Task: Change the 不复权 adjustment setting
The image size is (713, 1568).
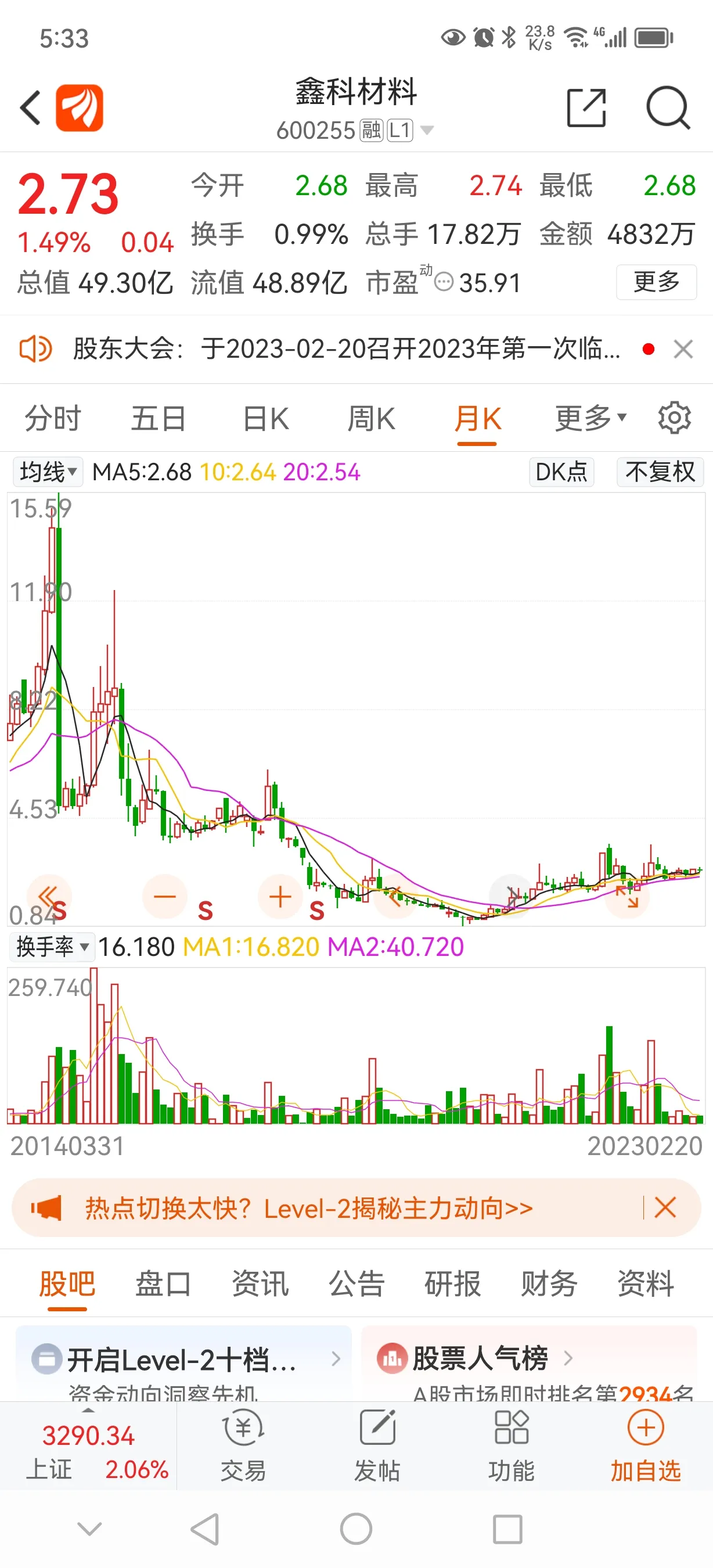Action: click(660, 472)
